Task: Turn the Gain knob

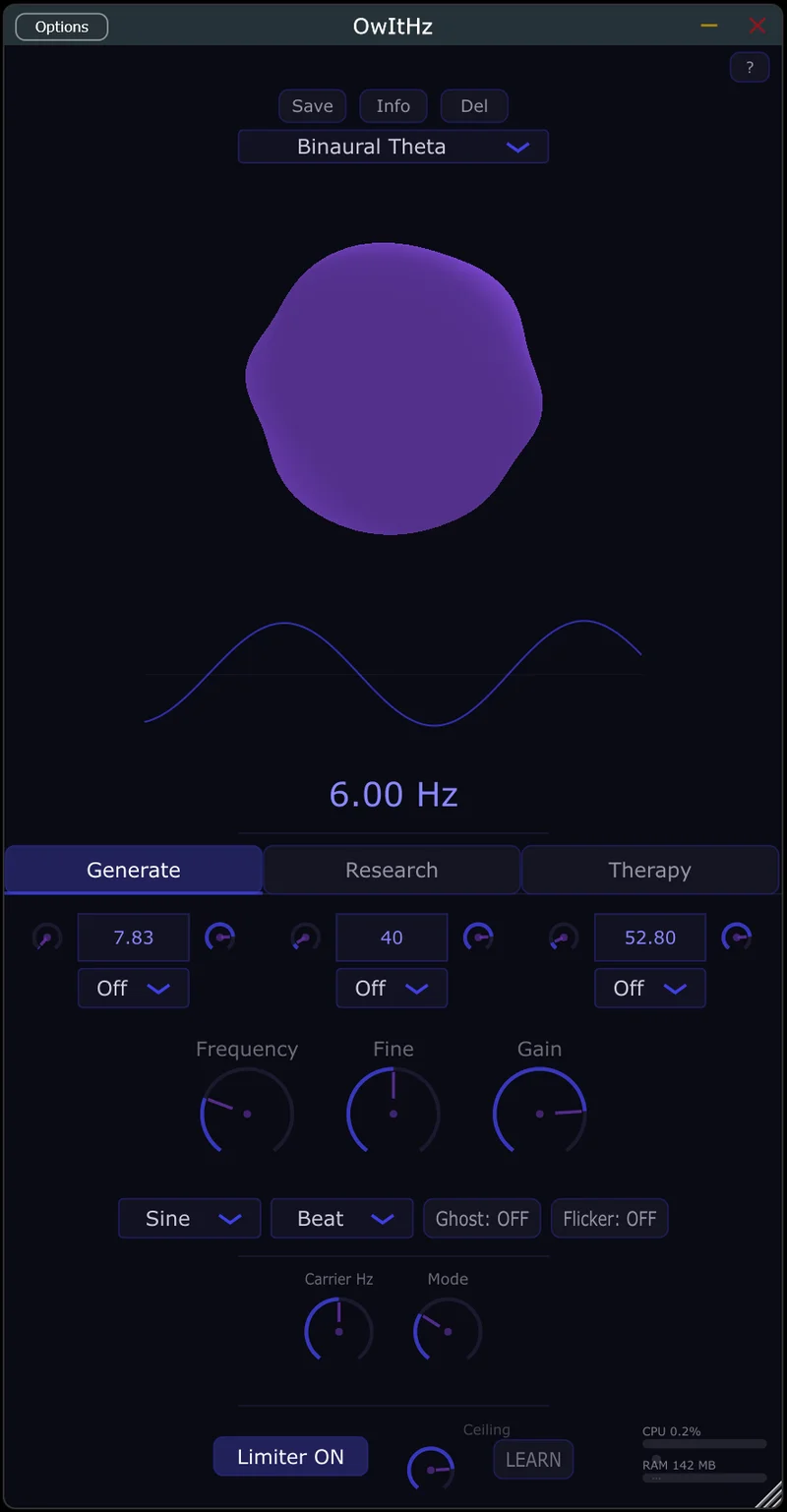Action: [x=539, y=1113]
